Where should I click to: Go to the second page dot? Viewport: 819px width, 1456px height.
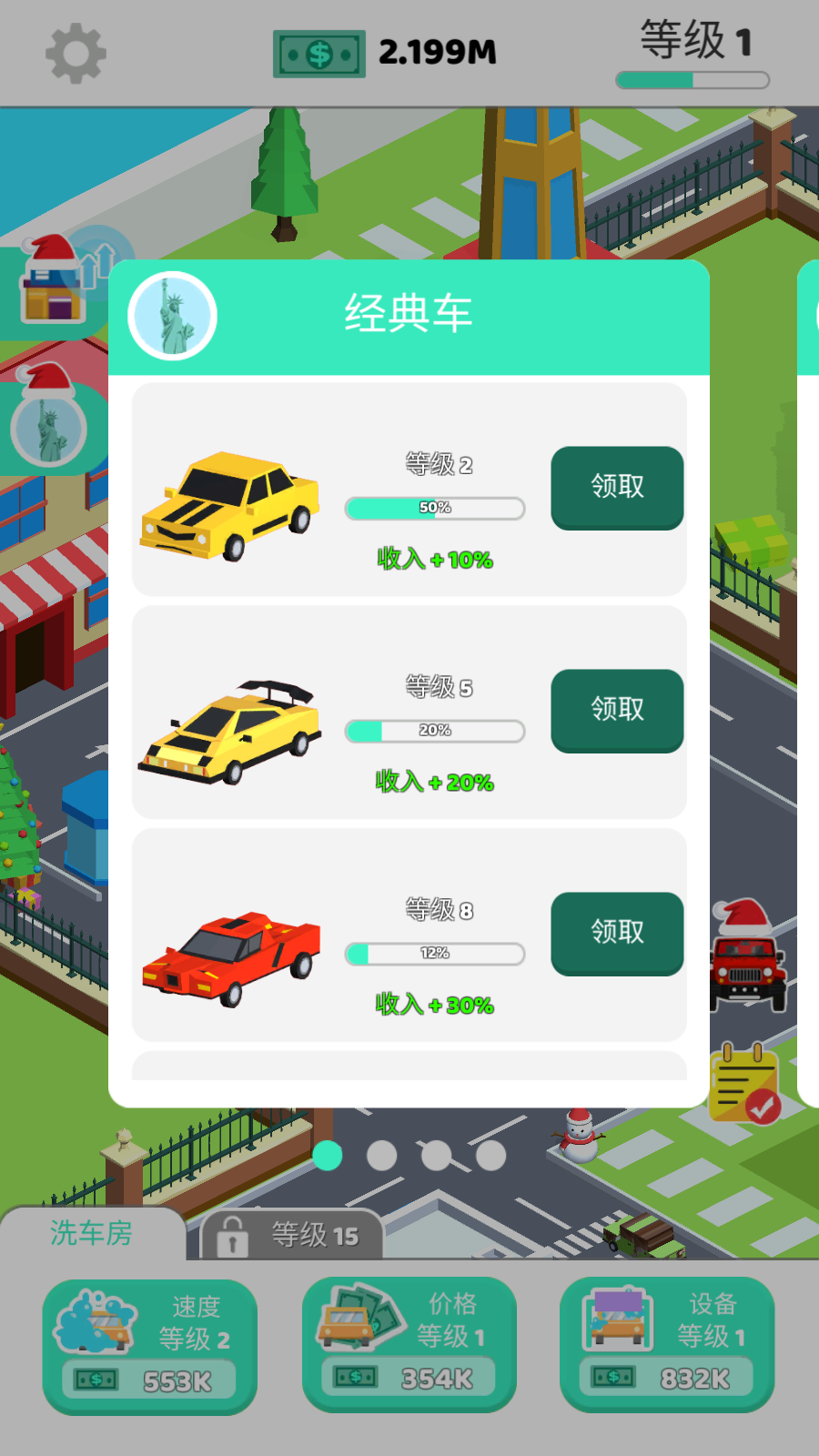coord(381,1156)
